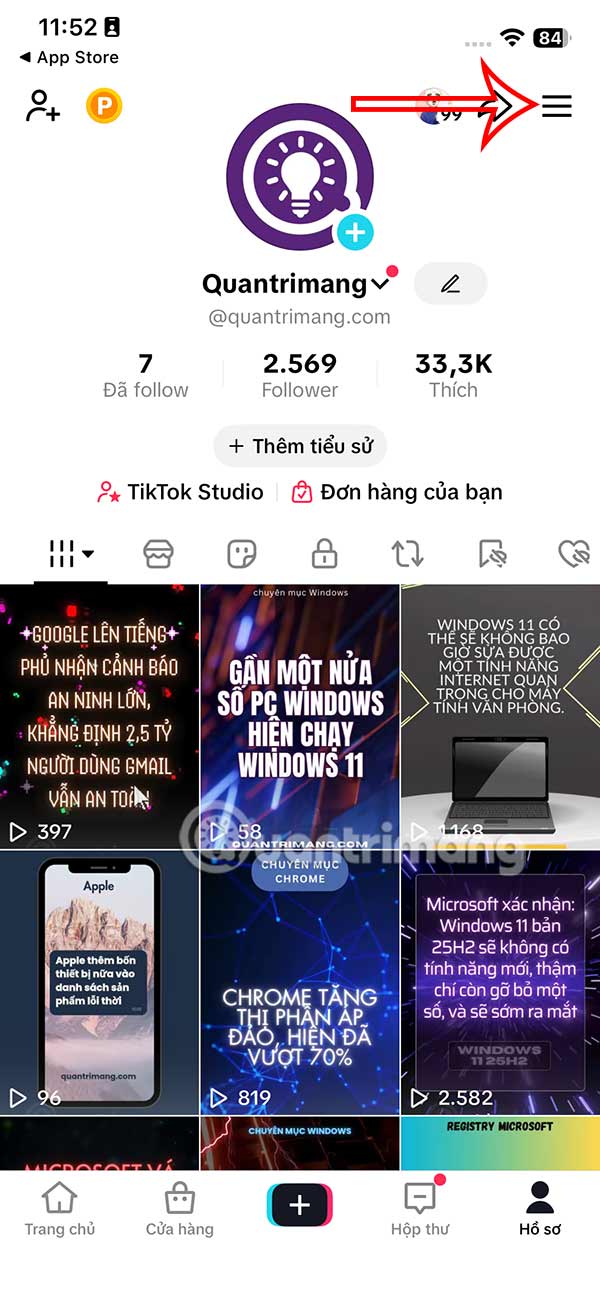This screenshot has width=600, height=1298.
Task: Play the Chrome market share video
Action: coord(300,982)
